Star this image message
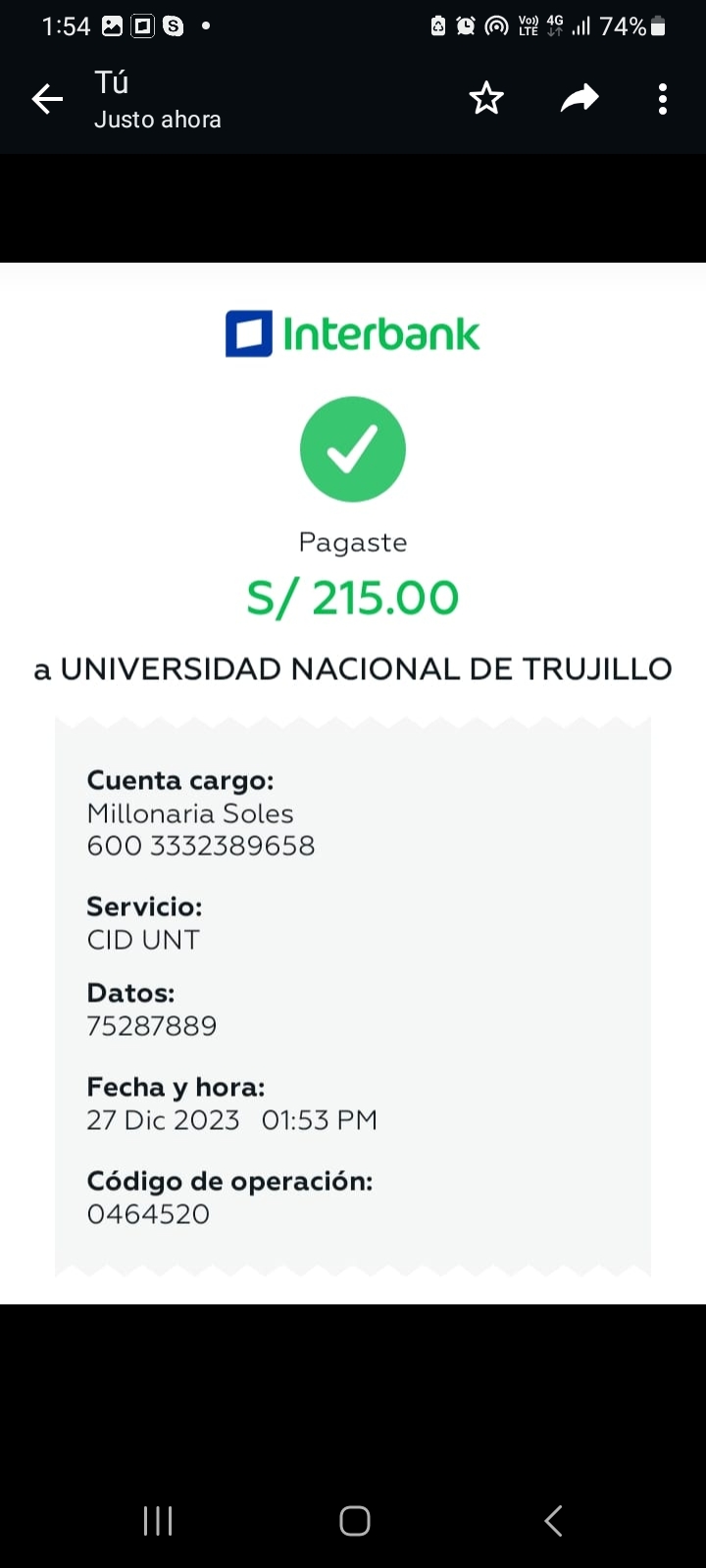Screen dimensions: 706x1568 coord(486,99)
